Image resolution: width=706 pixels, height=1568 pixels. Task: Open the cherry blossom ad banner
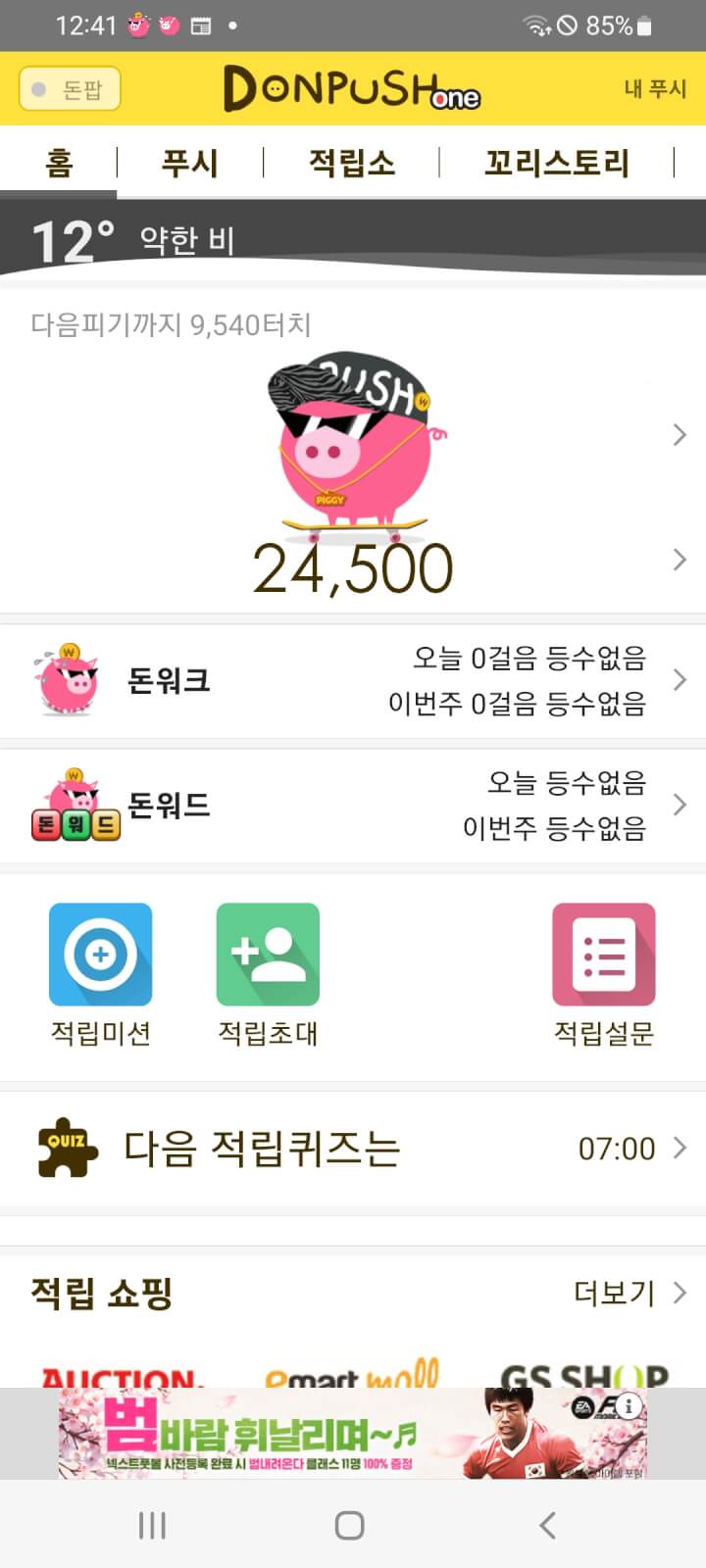point(324,1434)
